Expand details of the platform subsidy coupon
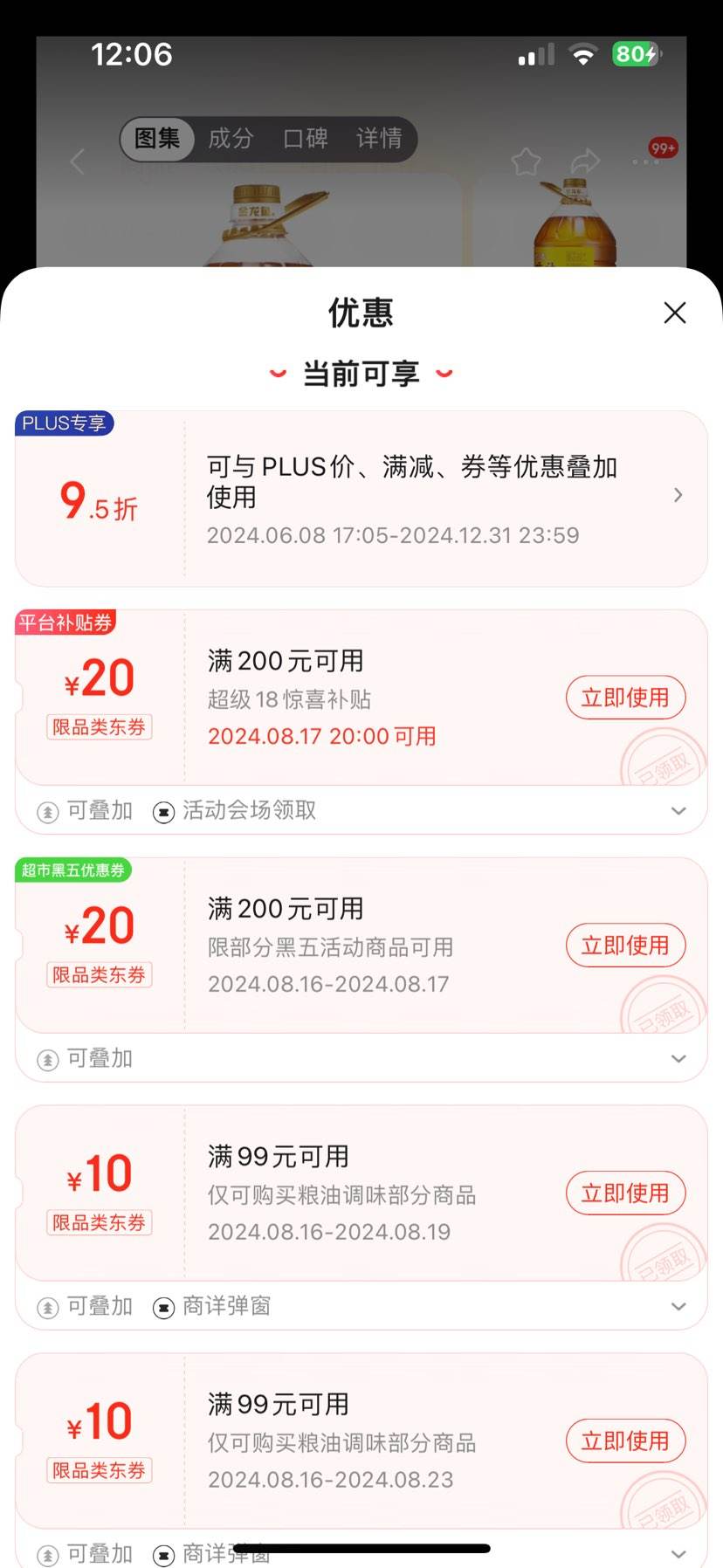Image resolution: width=723 pixels, height=1568 pixels. point(678,810)
